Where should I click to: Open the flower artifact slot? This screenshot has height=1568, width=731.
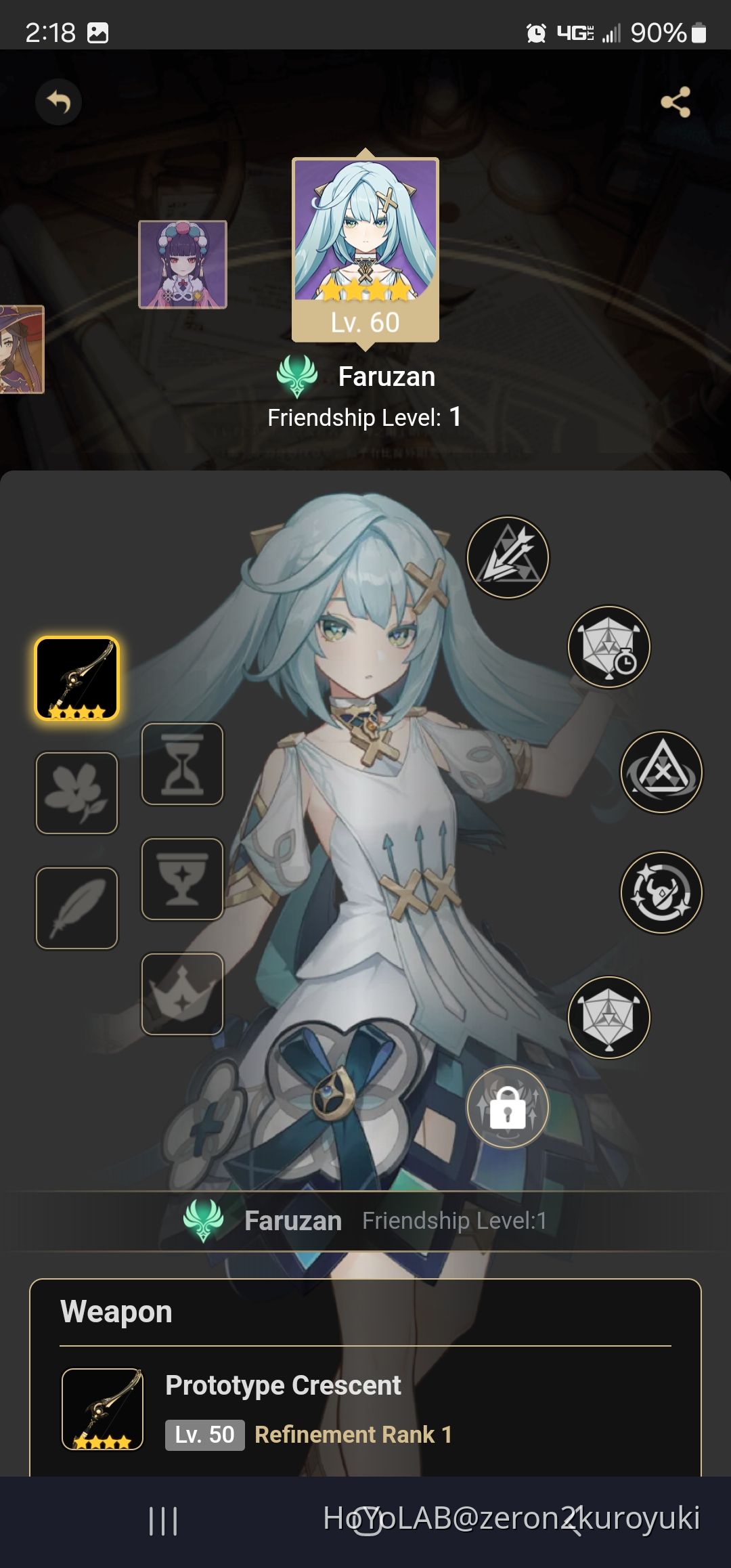click(x=76, y=793)
